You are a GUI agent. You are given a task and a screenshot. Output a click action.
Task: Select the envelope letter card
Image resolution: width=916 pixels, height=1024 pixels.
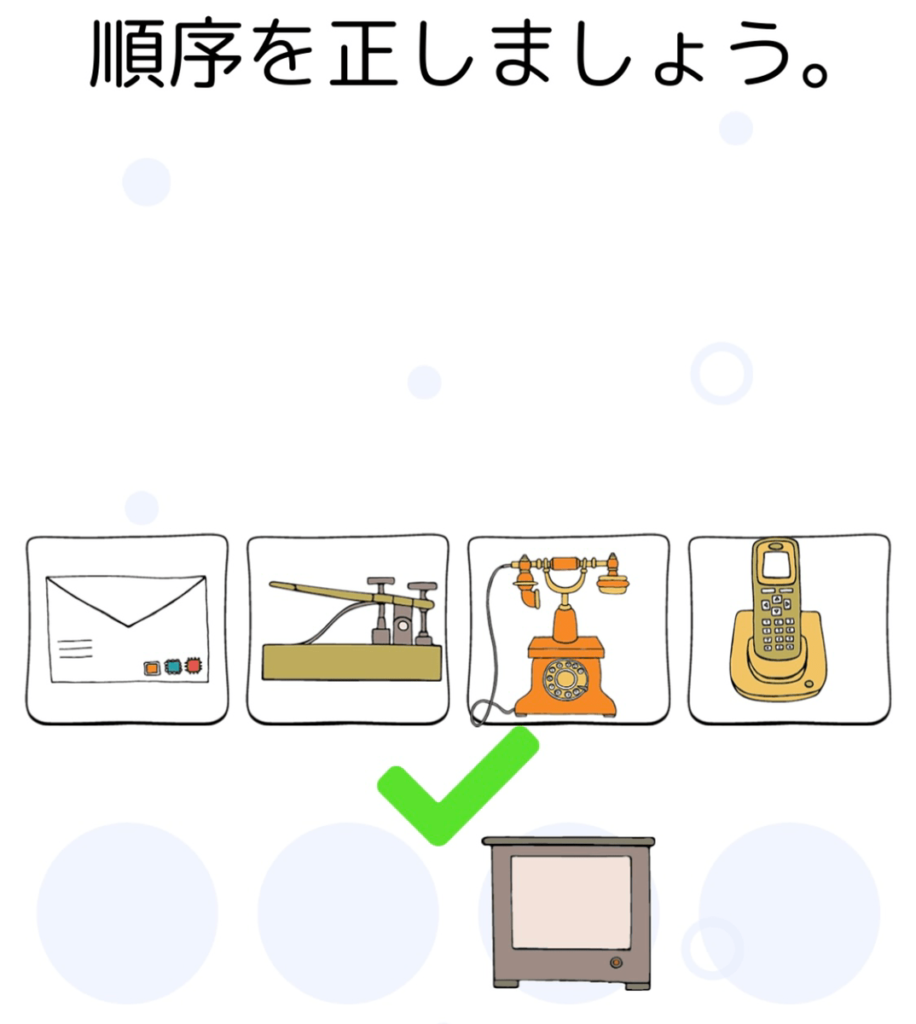point(127,629)
